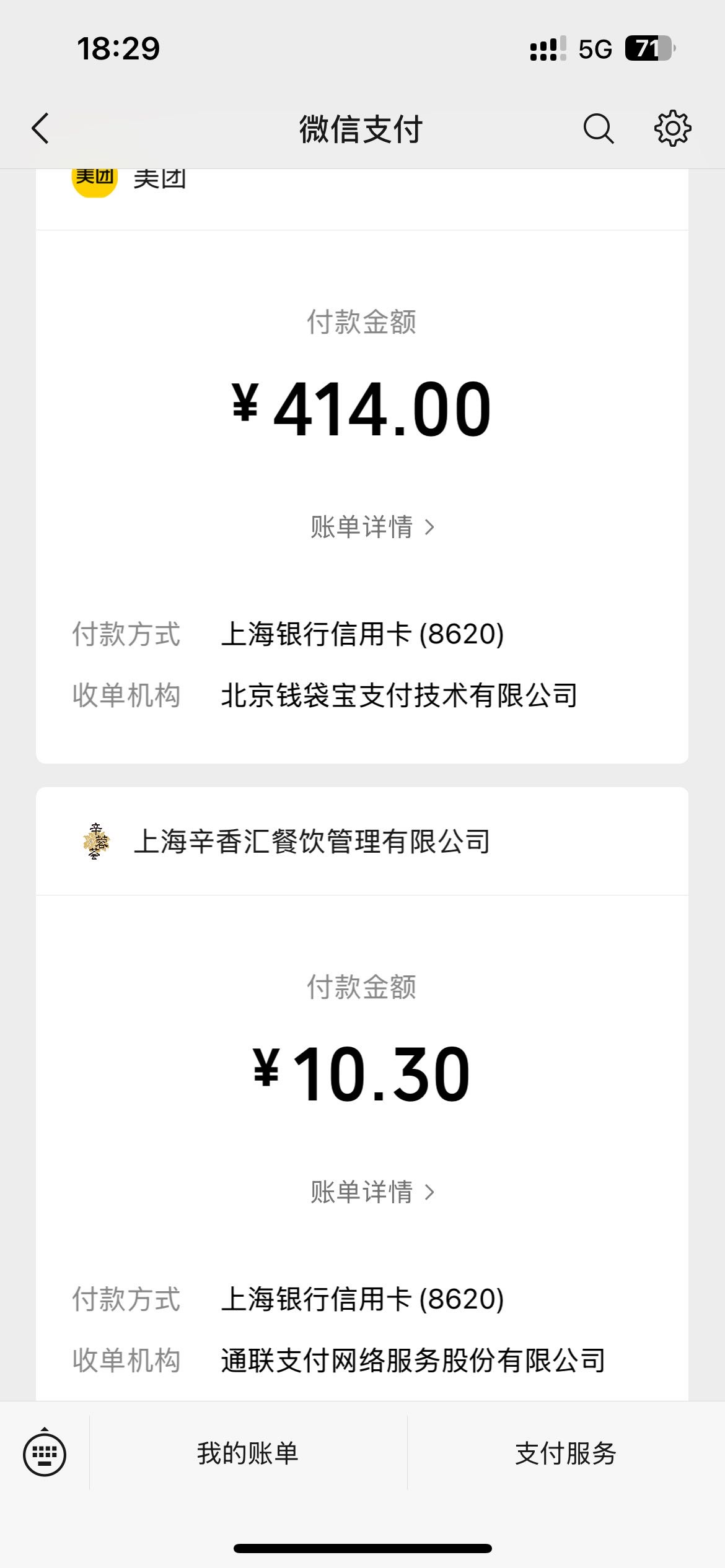This screenshot has height=1568, width=725.
Task: Go back using the top-left arrow
Action: pos(40,129)
